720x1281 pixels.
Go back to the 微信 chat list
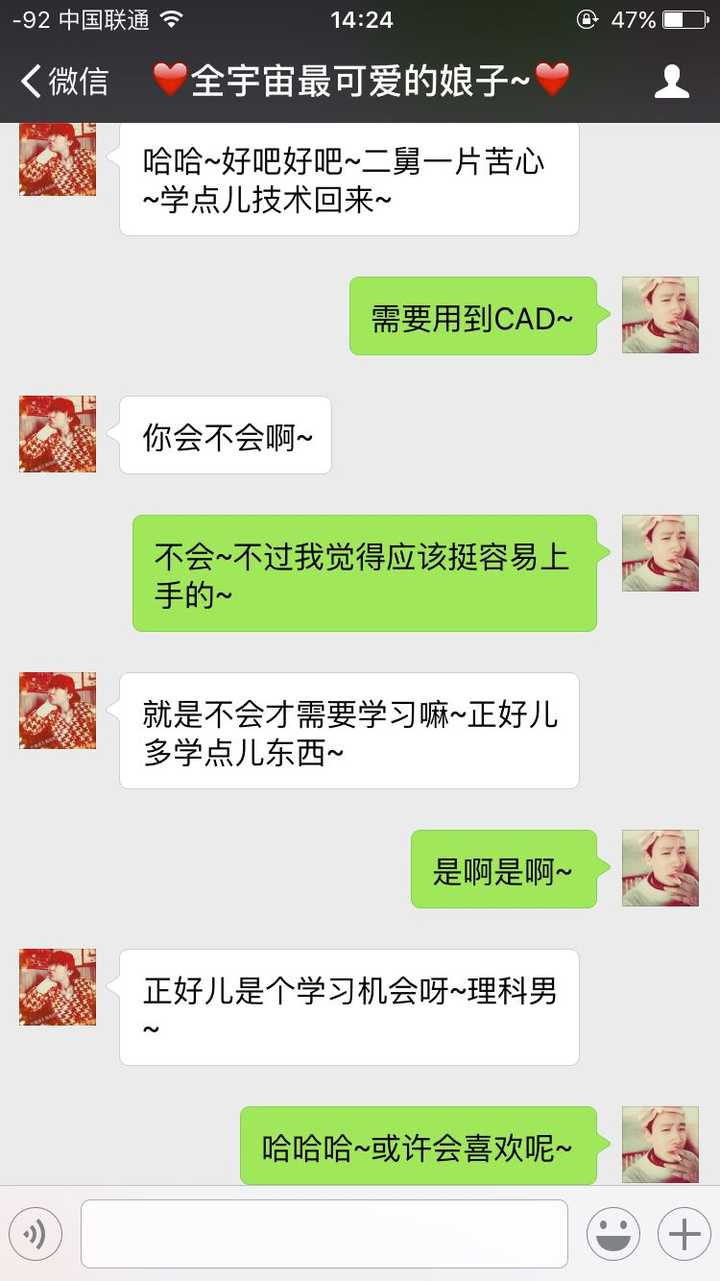pos(64,81)
